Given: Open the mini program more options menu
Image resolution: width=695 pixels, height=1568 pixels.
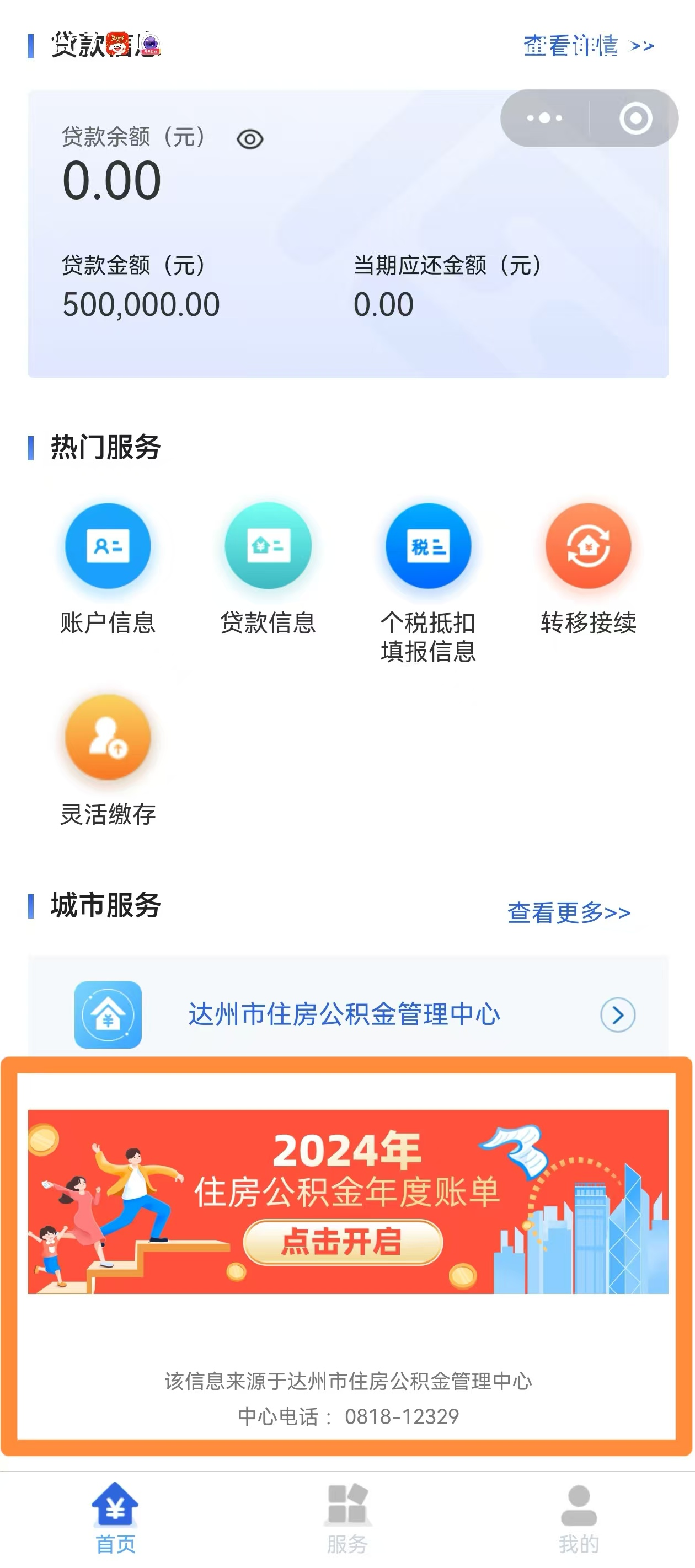Looking at the screenshot, I should (x=544, y=118).
